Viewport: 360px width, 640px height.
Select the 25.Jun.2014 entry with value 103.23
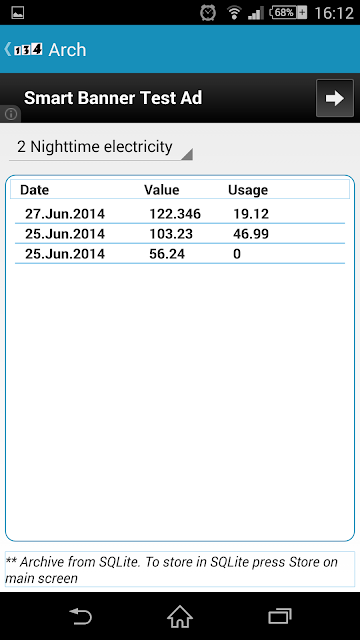coord(180,234)
